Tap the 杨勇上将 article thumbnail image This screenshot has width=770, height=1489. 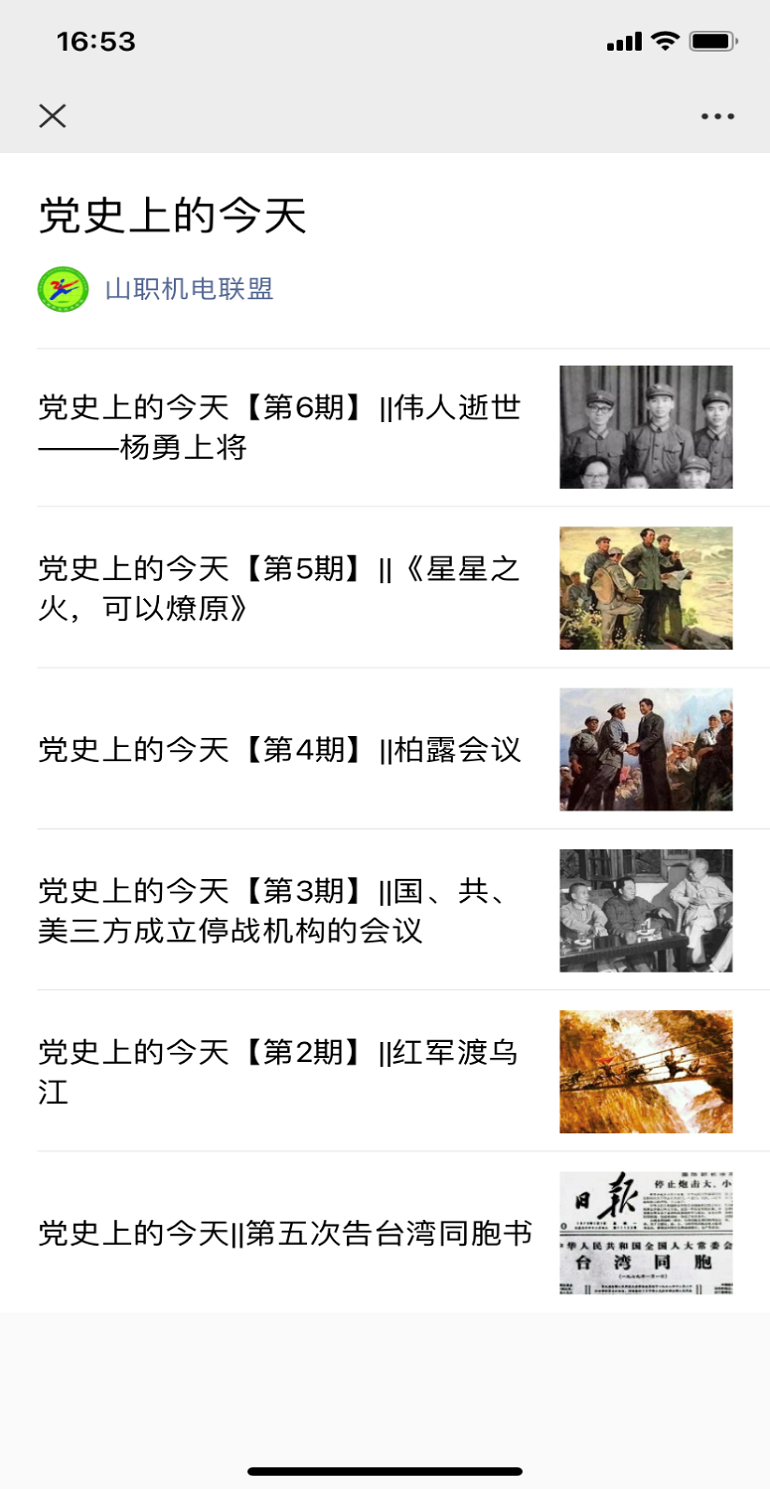(x=645, y=427)
